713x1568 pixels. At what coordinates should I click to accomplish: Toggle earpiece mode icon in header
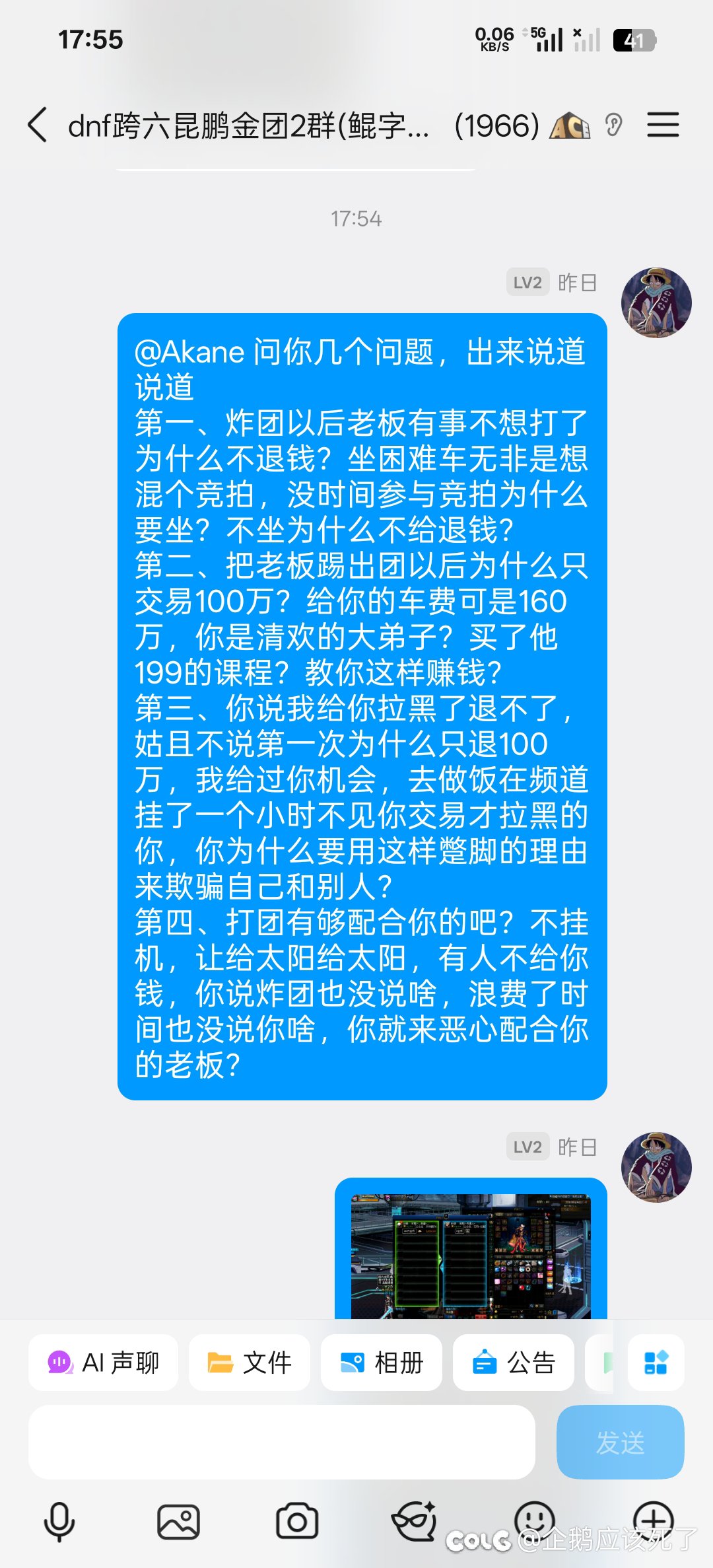[613, 125]
